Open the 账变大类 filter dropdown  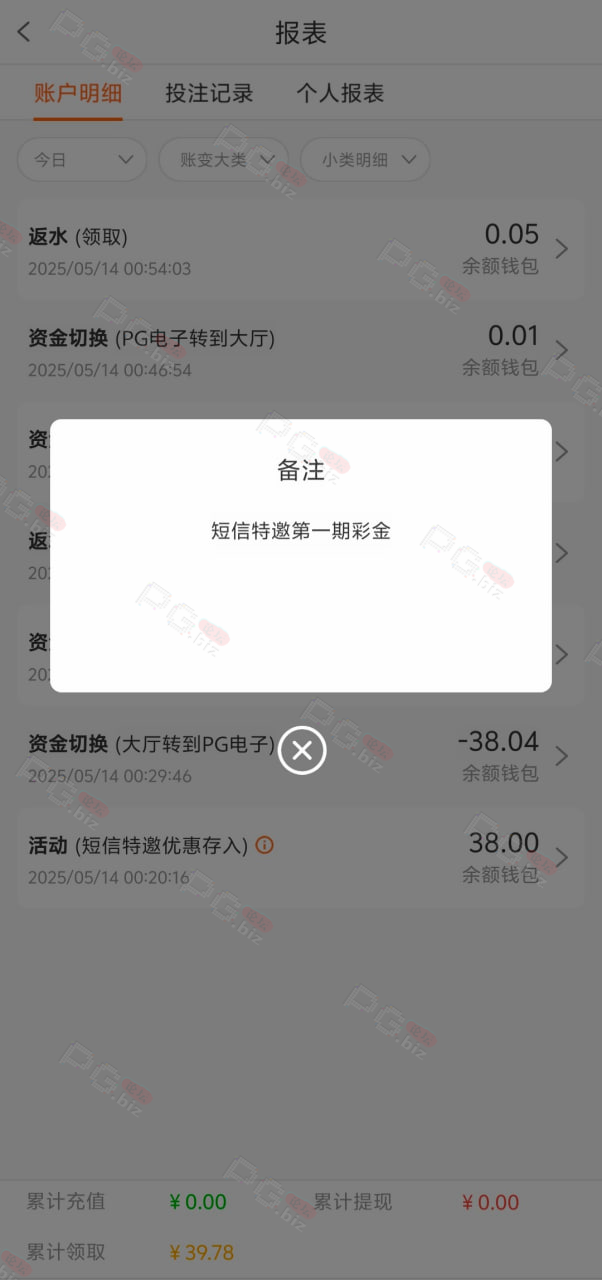point(223,160)
